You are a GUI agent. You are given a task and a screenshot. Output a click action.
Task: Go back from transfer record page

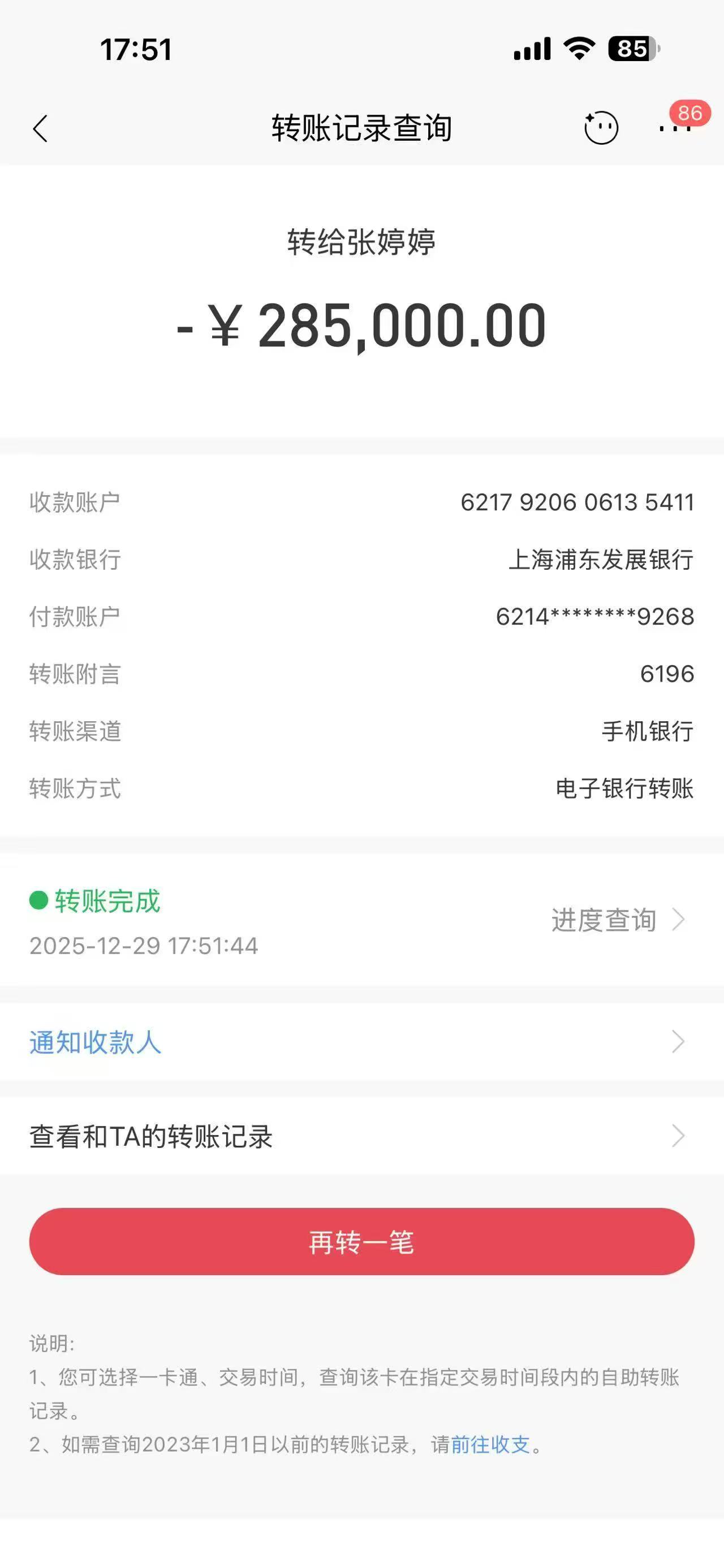tap(40, 128)
